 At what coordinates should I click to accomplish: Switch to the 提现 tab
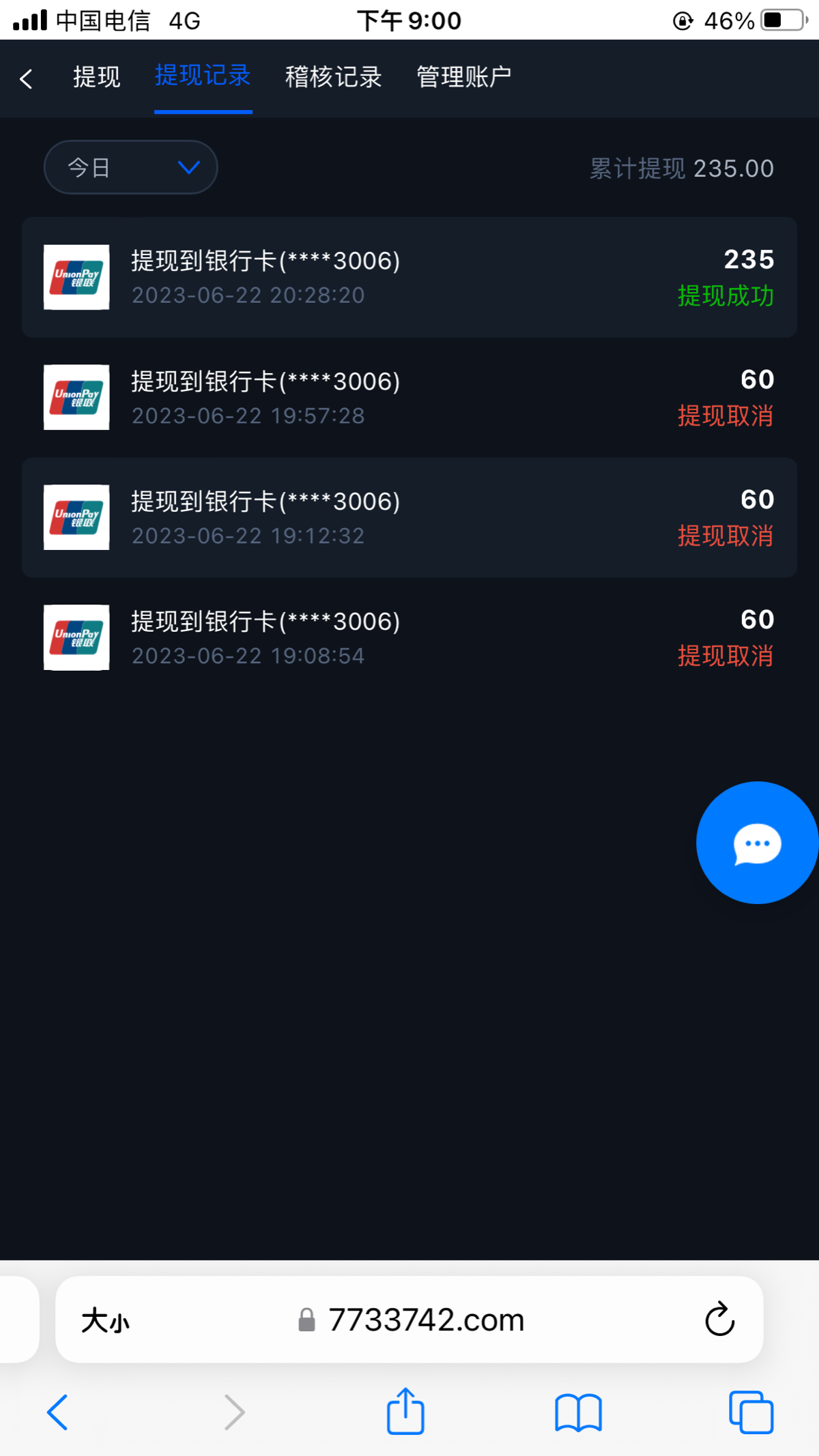[96, 77]
